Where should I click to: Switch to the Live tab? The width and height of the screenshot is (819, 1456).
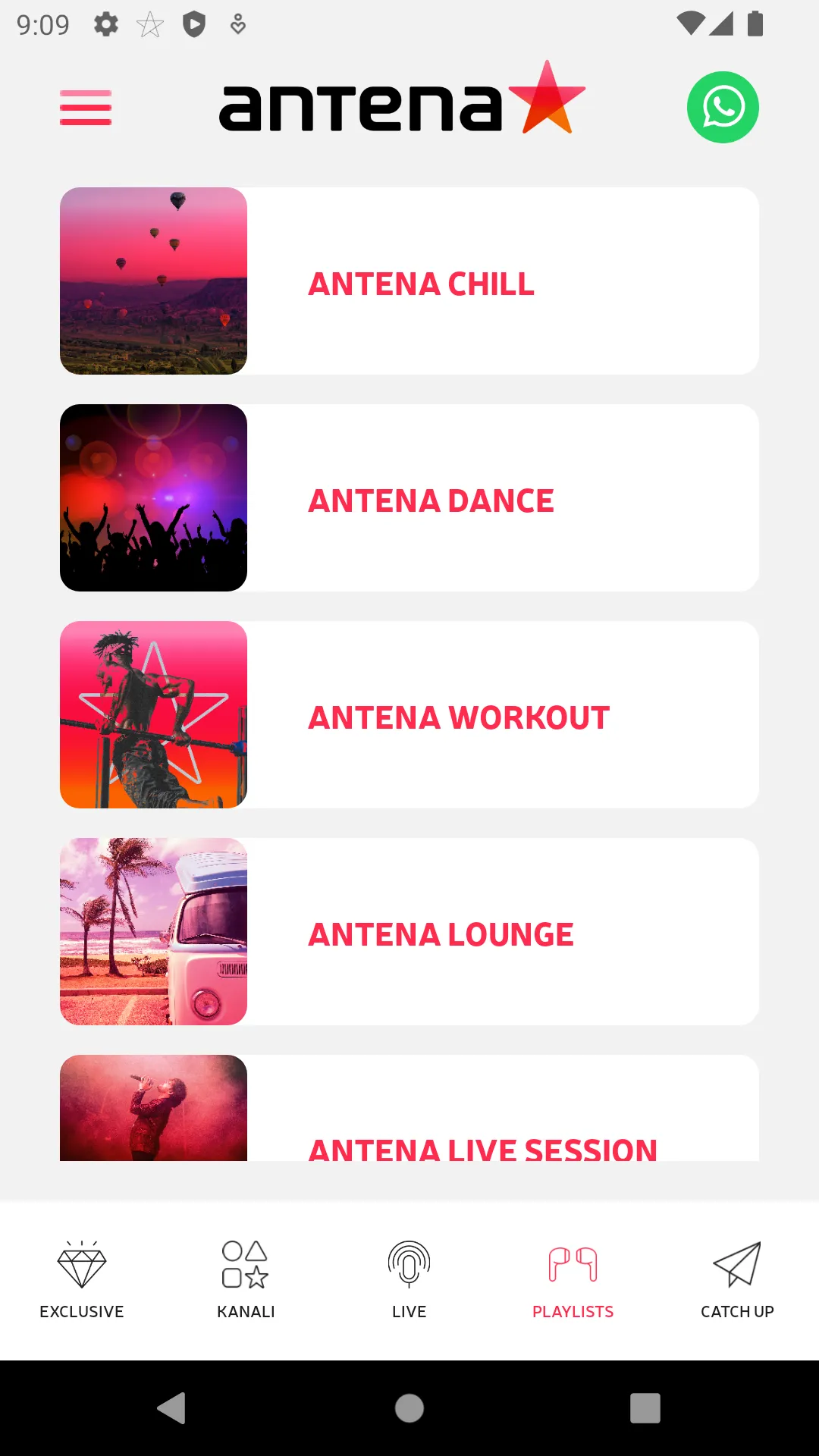tap(409, 1280)
